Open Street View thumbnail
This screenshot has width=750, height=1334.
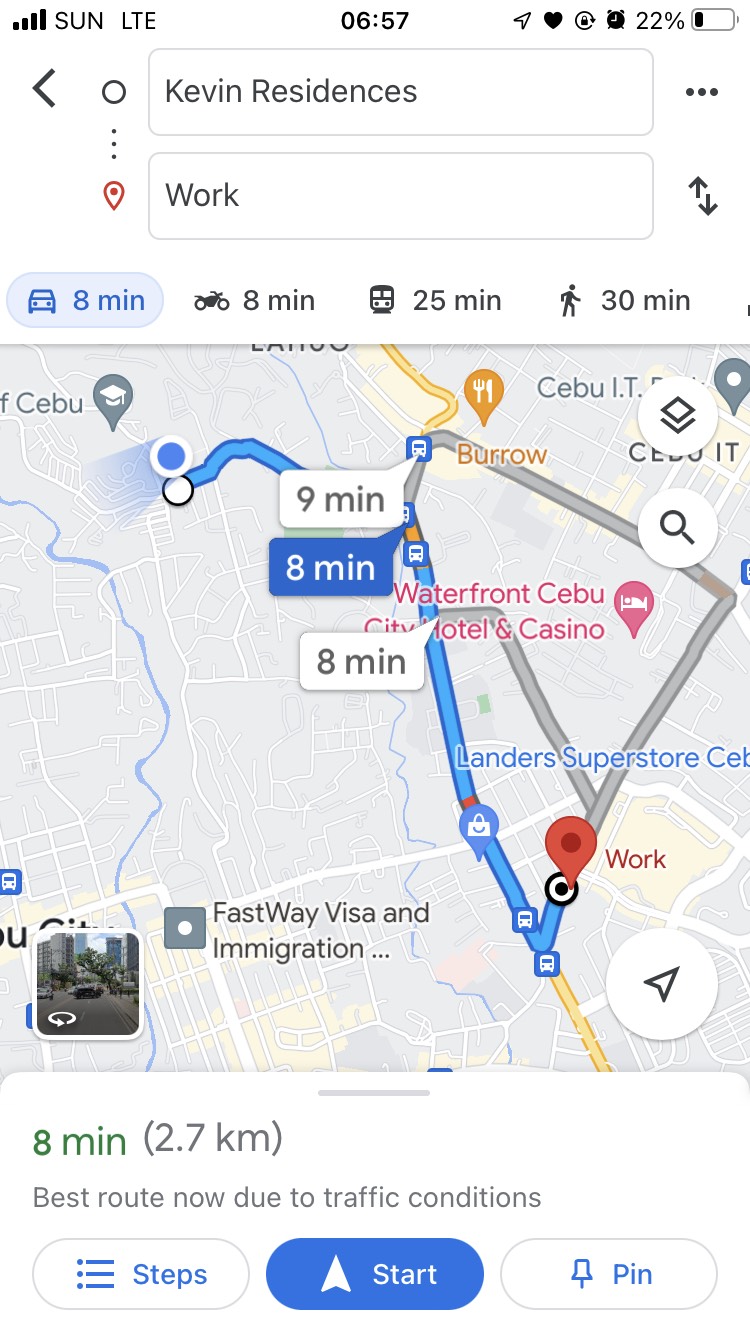click(88, 983)
